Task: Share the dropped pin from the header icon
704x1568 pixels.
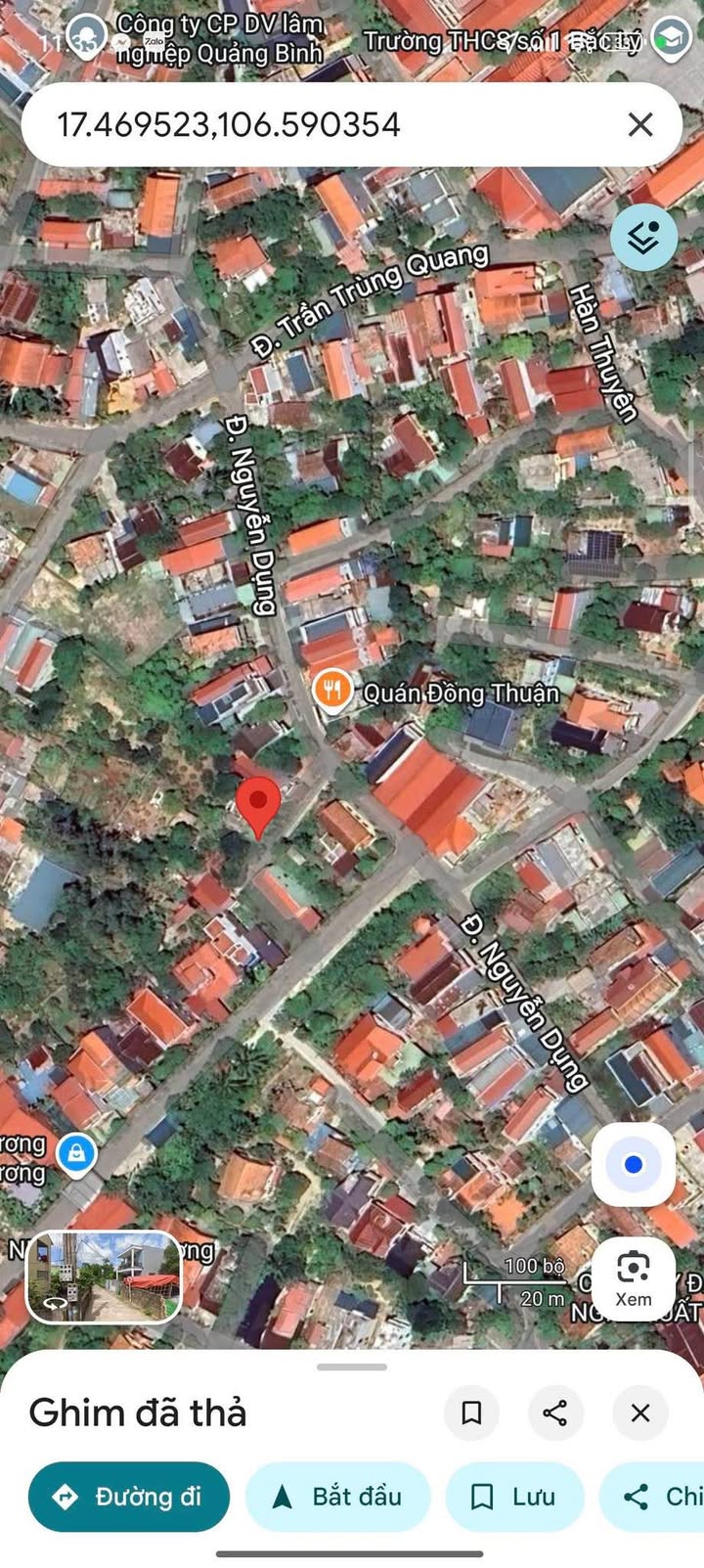Action: pyautogui.click(x=555, y=1412)
